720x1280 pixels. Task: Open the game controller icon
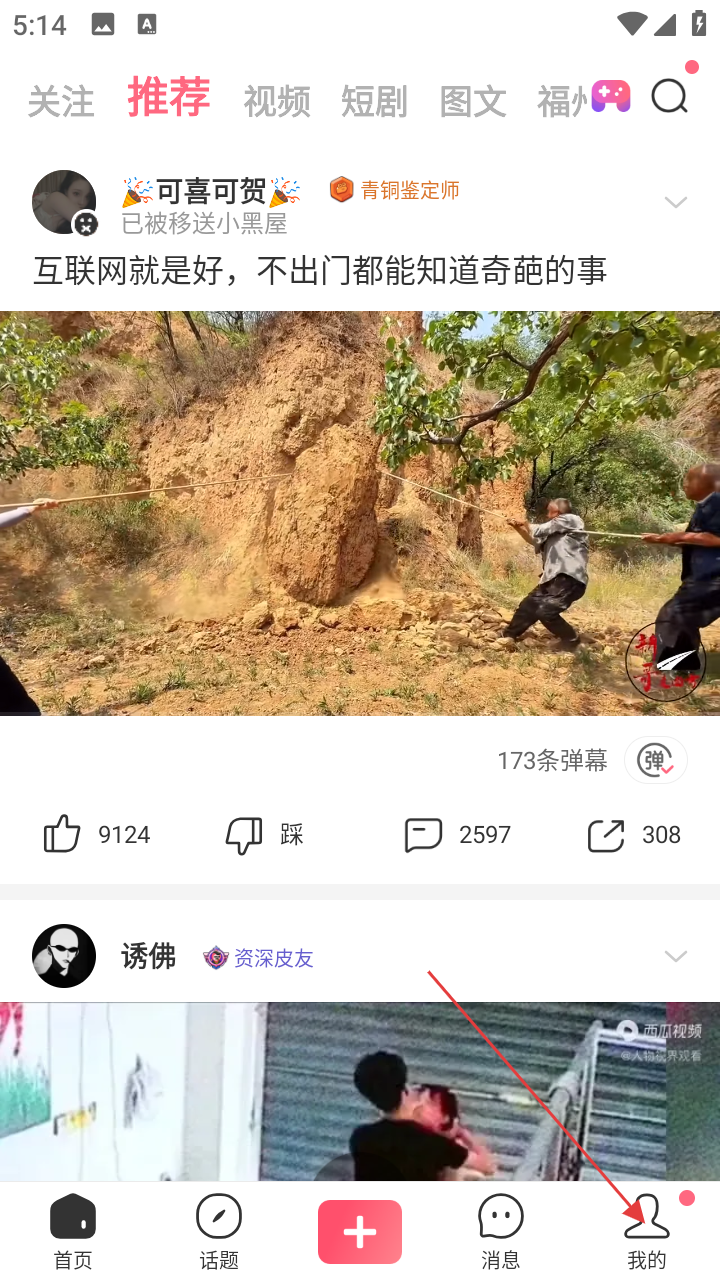(x=610, y=96)
